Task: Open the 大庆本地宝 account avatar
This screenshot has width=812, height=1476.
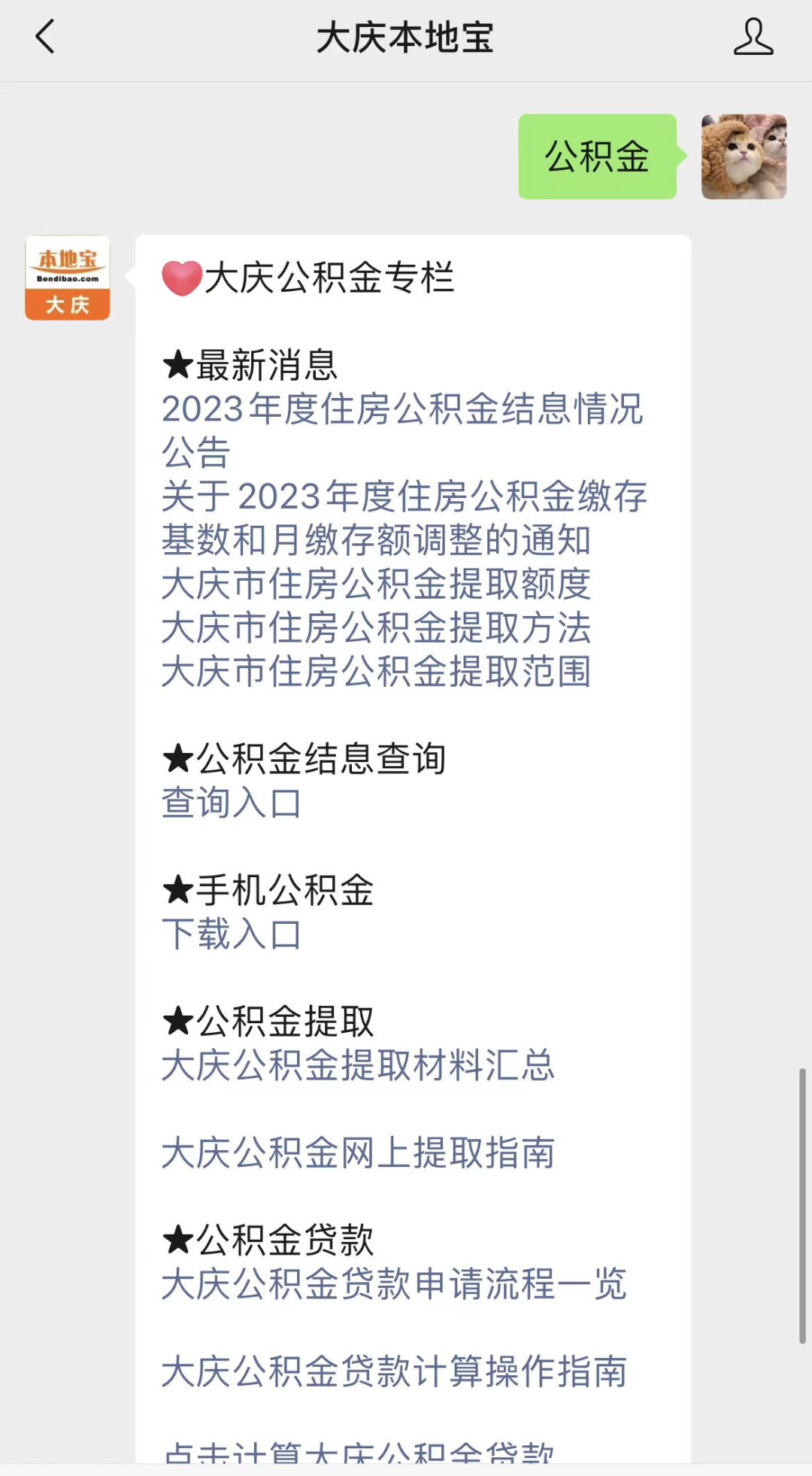Action: (68, 278)
